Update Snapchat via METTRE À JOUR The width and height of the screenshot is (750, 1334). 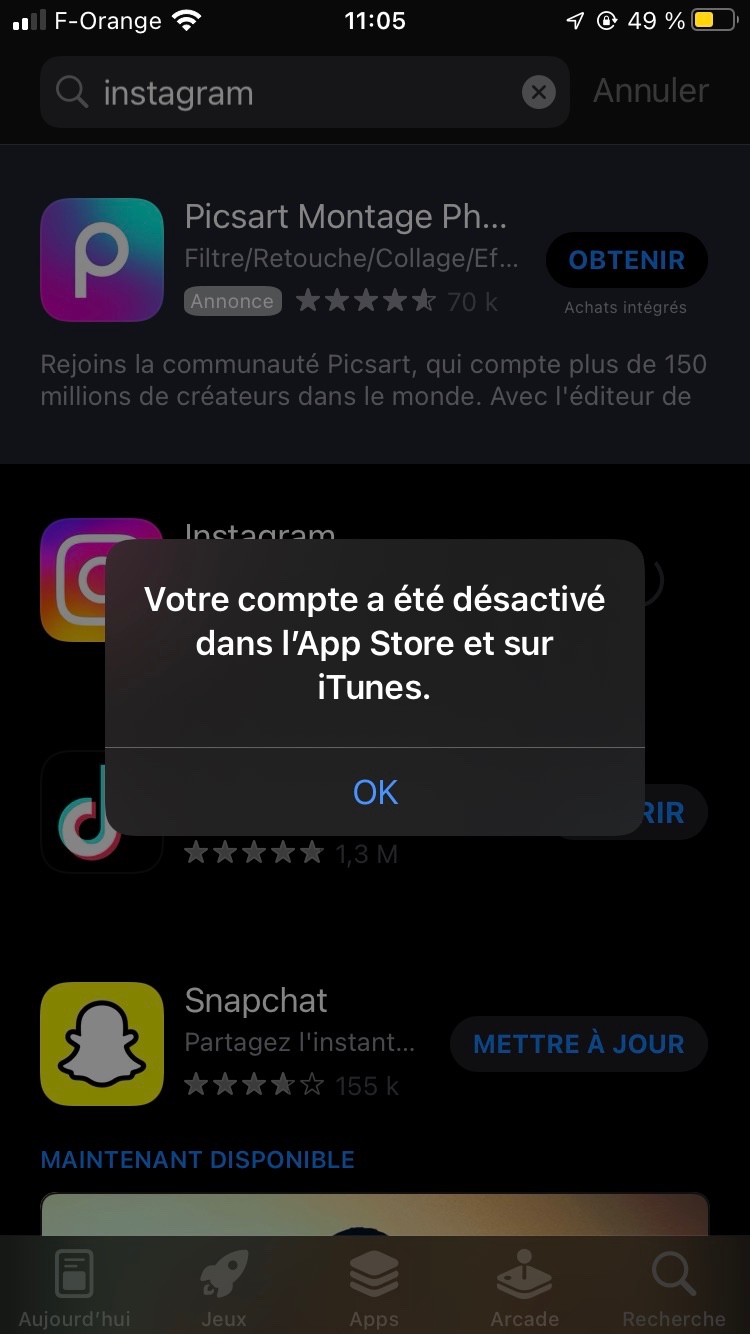pyautogui.click(x=579, y=1044)
